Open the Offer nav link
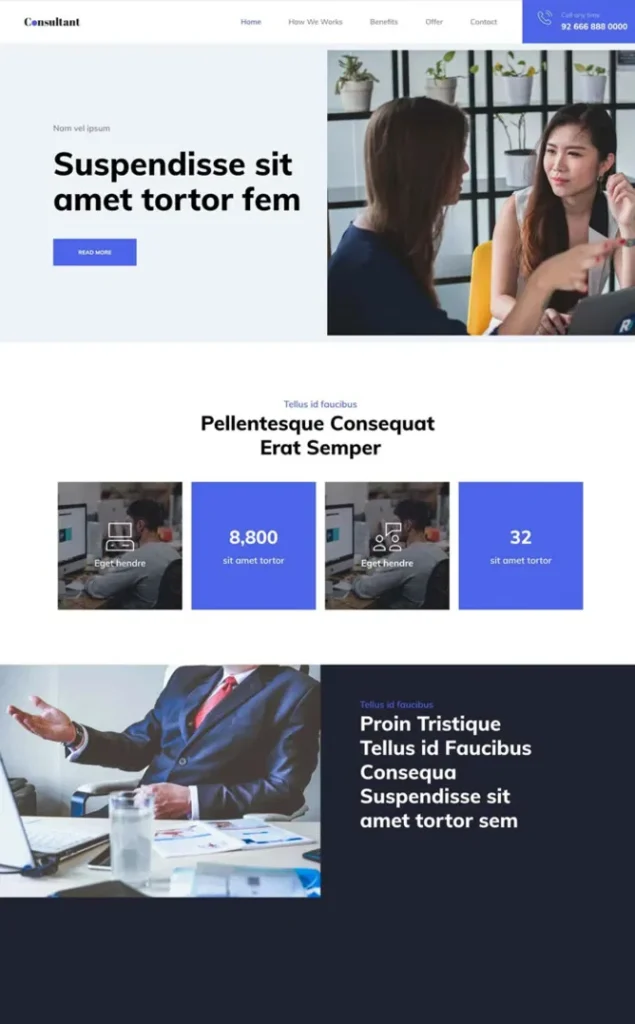This screenshot has height=1024, width=635. click(434, 22)
